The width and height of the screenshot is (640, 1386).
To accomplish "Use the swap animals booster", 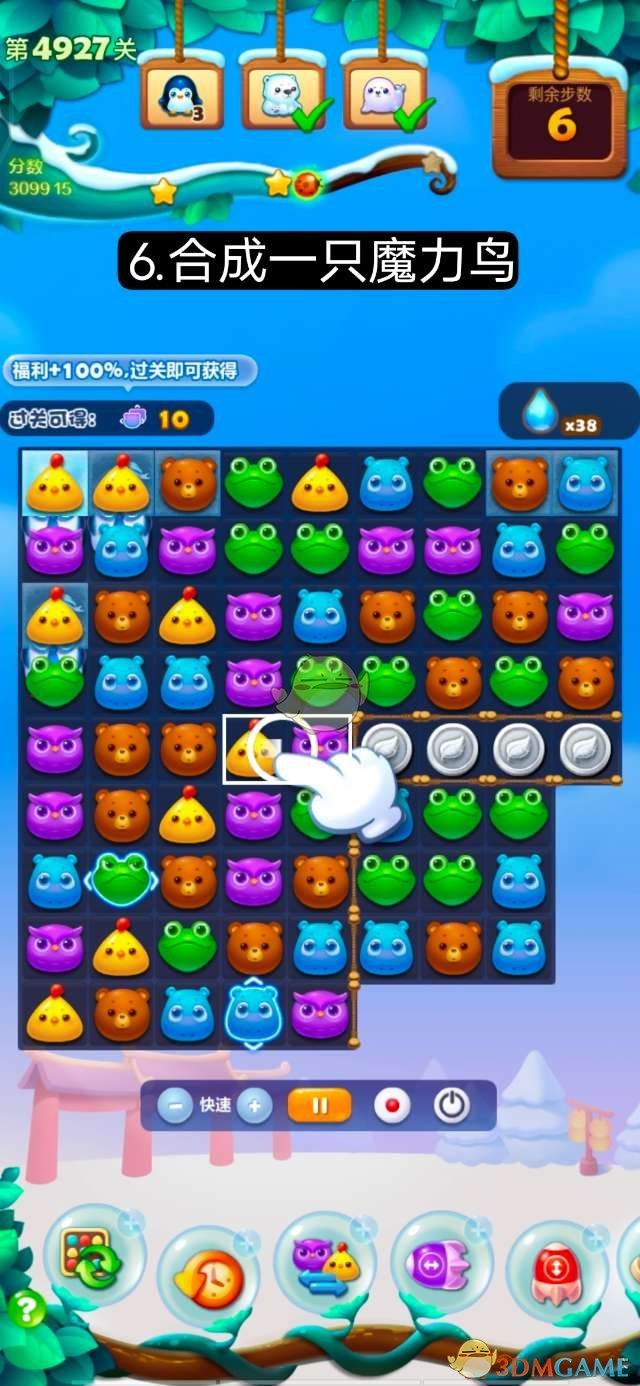I will (x=323, y=1264).
